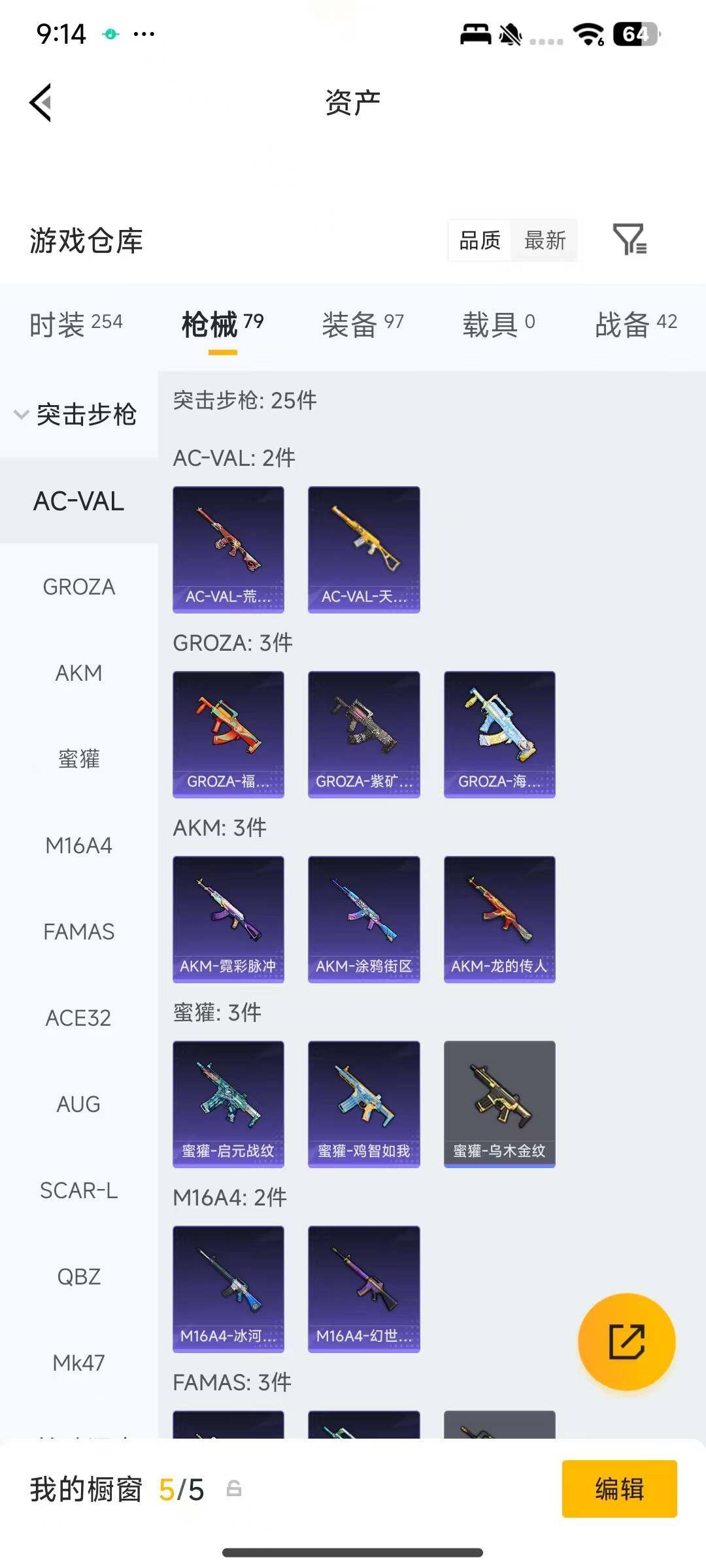Choose FAMAS in the left sidebar
The image size is (706, 1568).
[78, 932]
